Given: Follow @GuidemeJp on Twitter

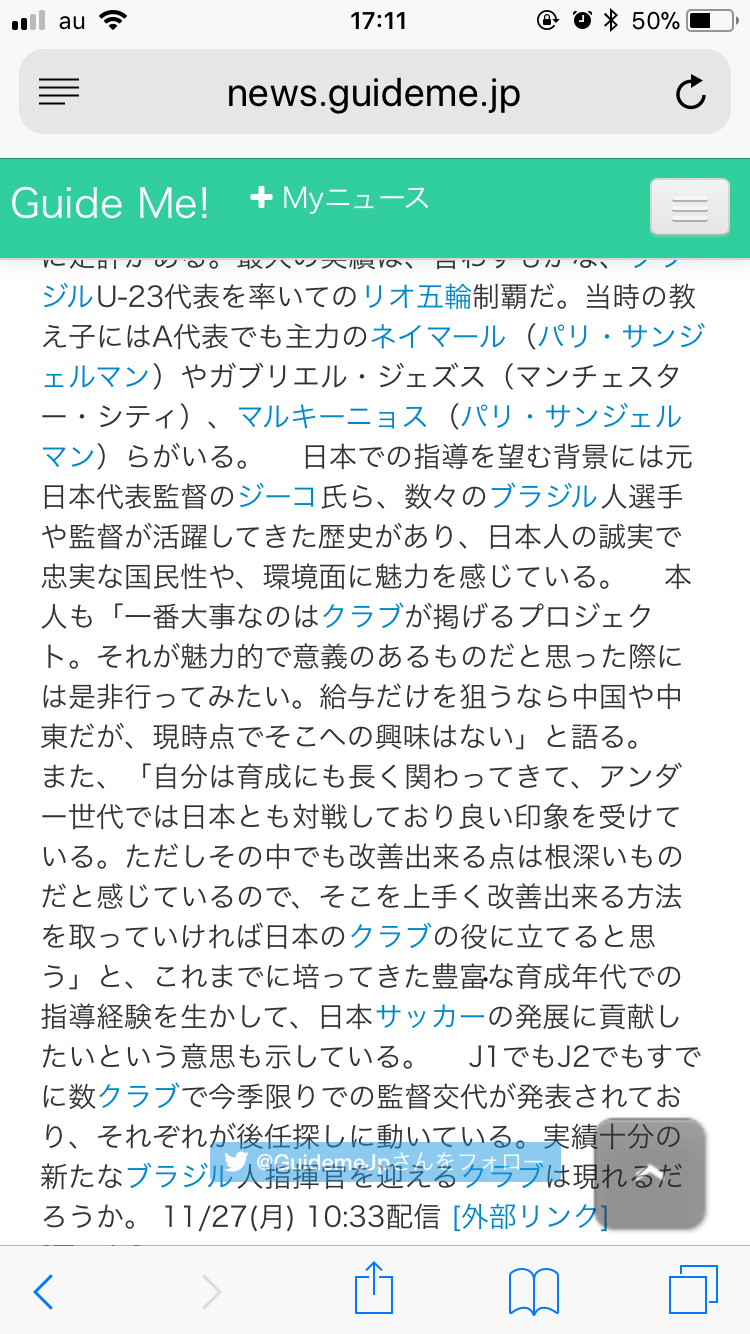Looking at the screenshot, I should point(385,1163).
